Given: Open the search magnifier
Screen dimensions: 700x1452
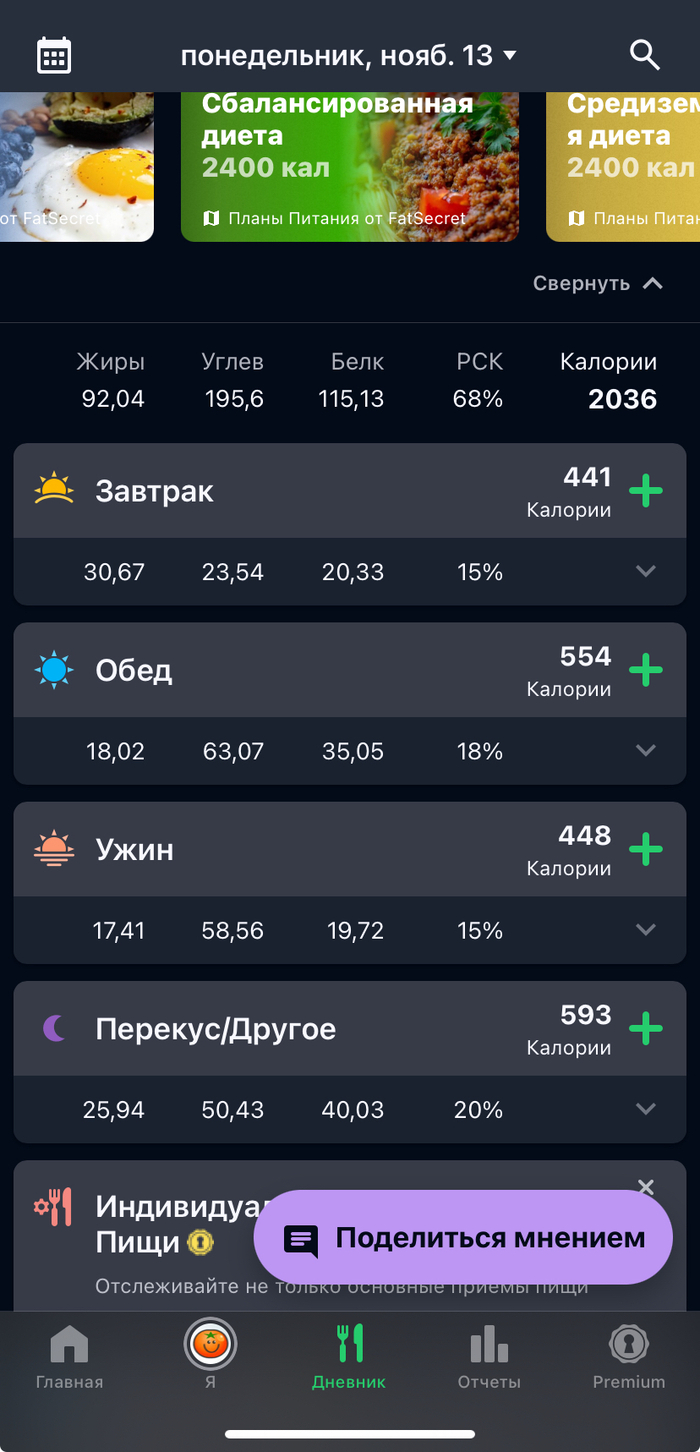Looking at the screenshot, I should [x=645, y=55].
